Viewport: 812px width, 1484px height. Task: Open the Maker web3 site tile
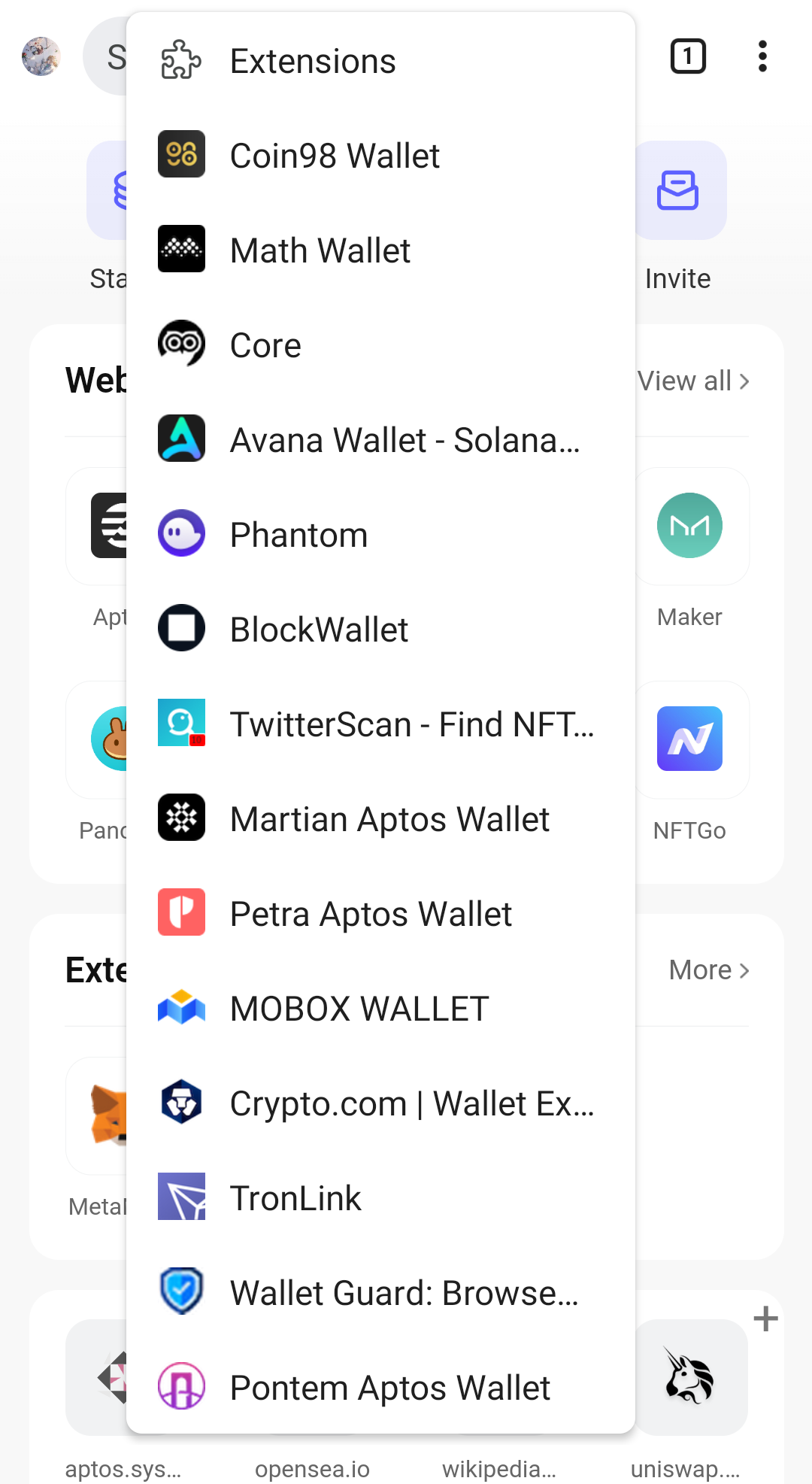[689, 526]
